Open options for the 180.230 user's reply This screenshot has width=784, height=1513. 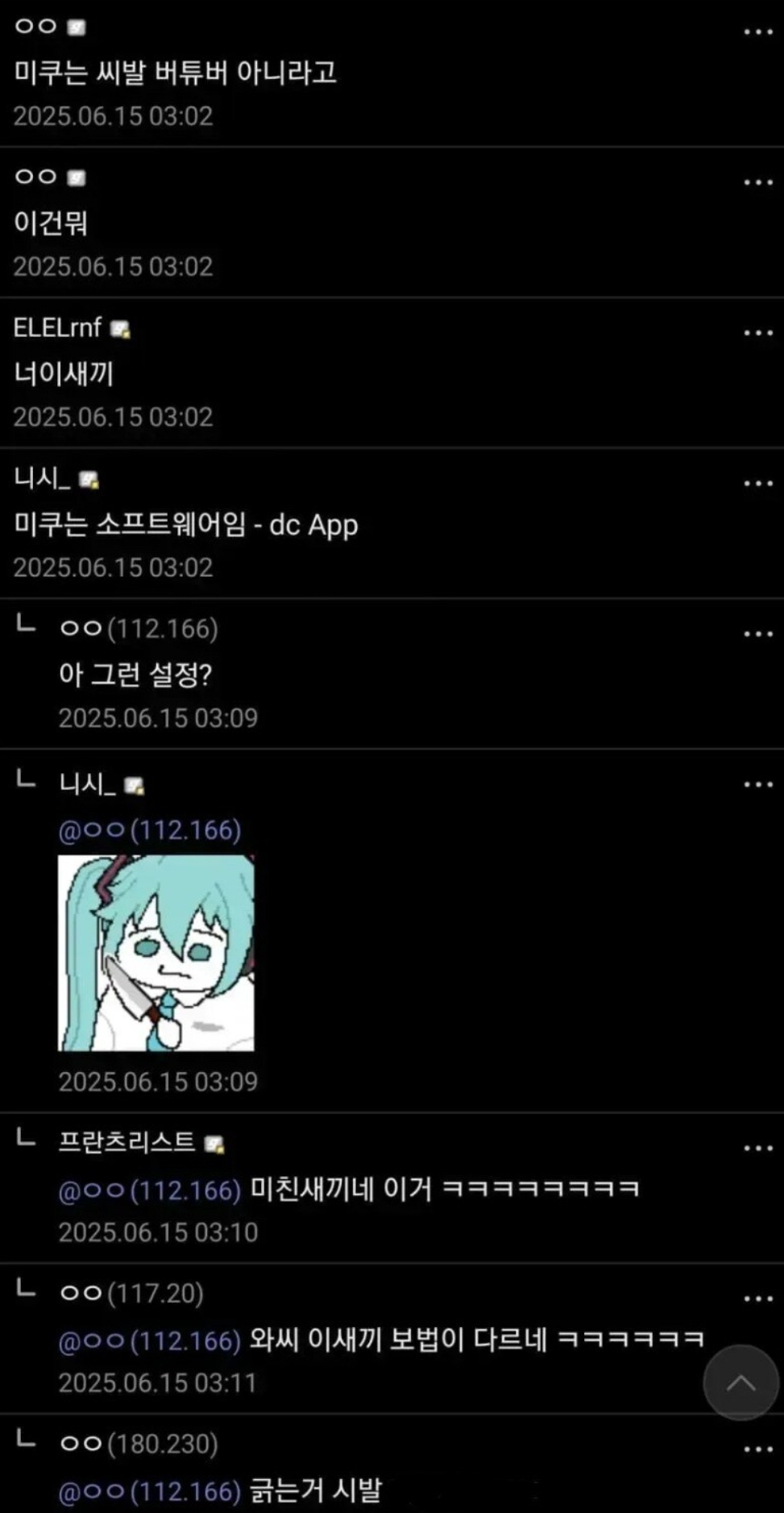point(757,1449)
